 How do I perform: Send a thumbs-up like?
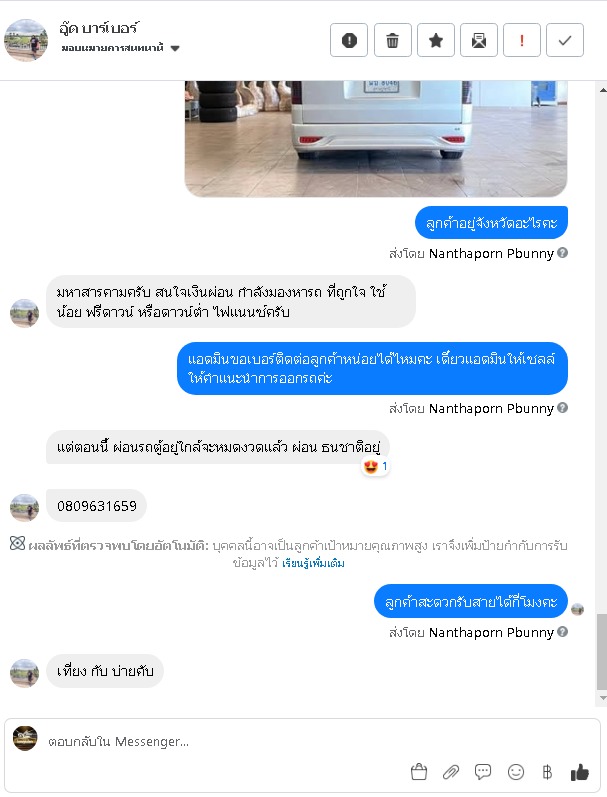point(579,772)
